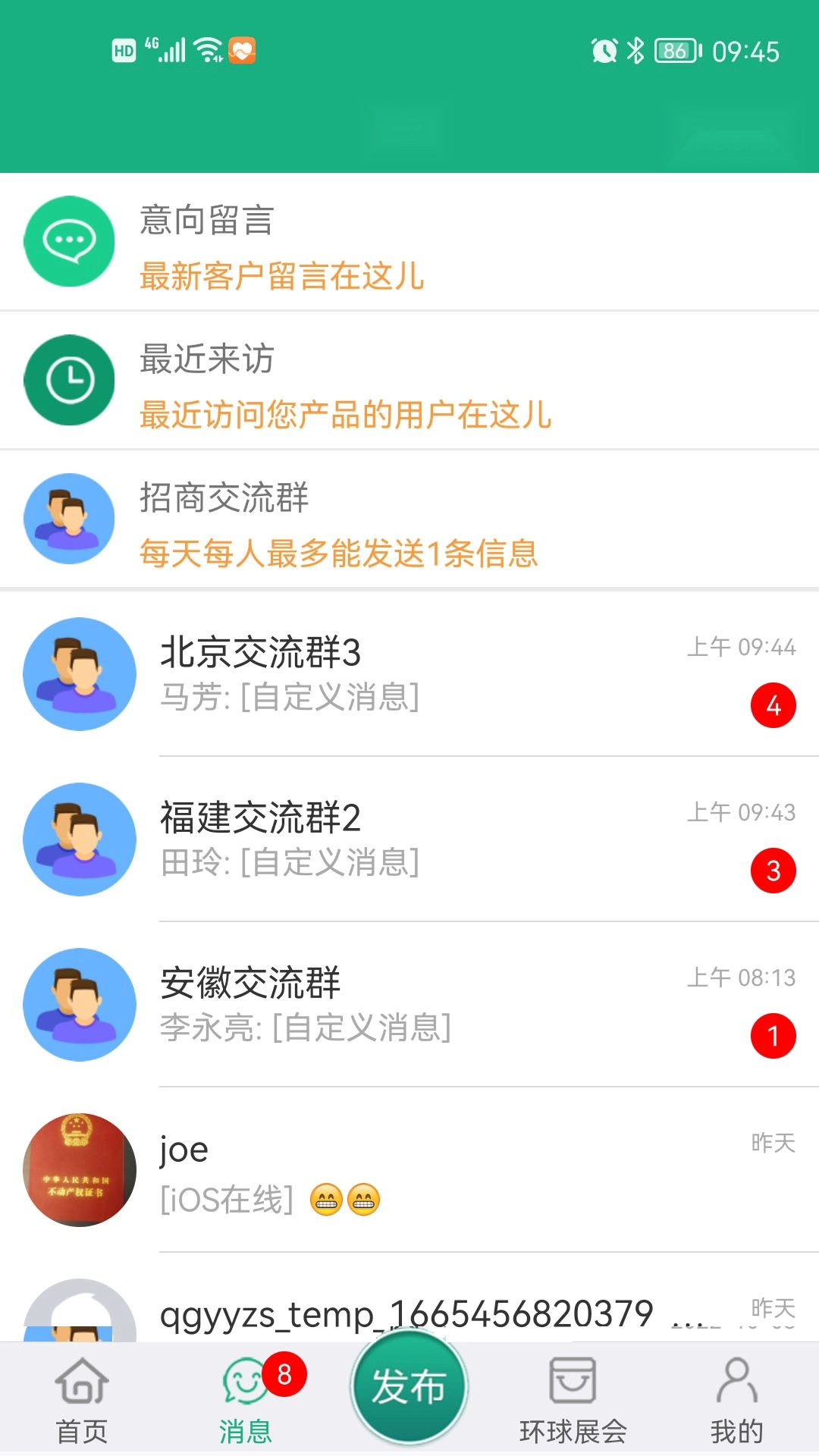
Task: Open the 招商交流群 group avatar icon
Action: [x=68, y=518]
